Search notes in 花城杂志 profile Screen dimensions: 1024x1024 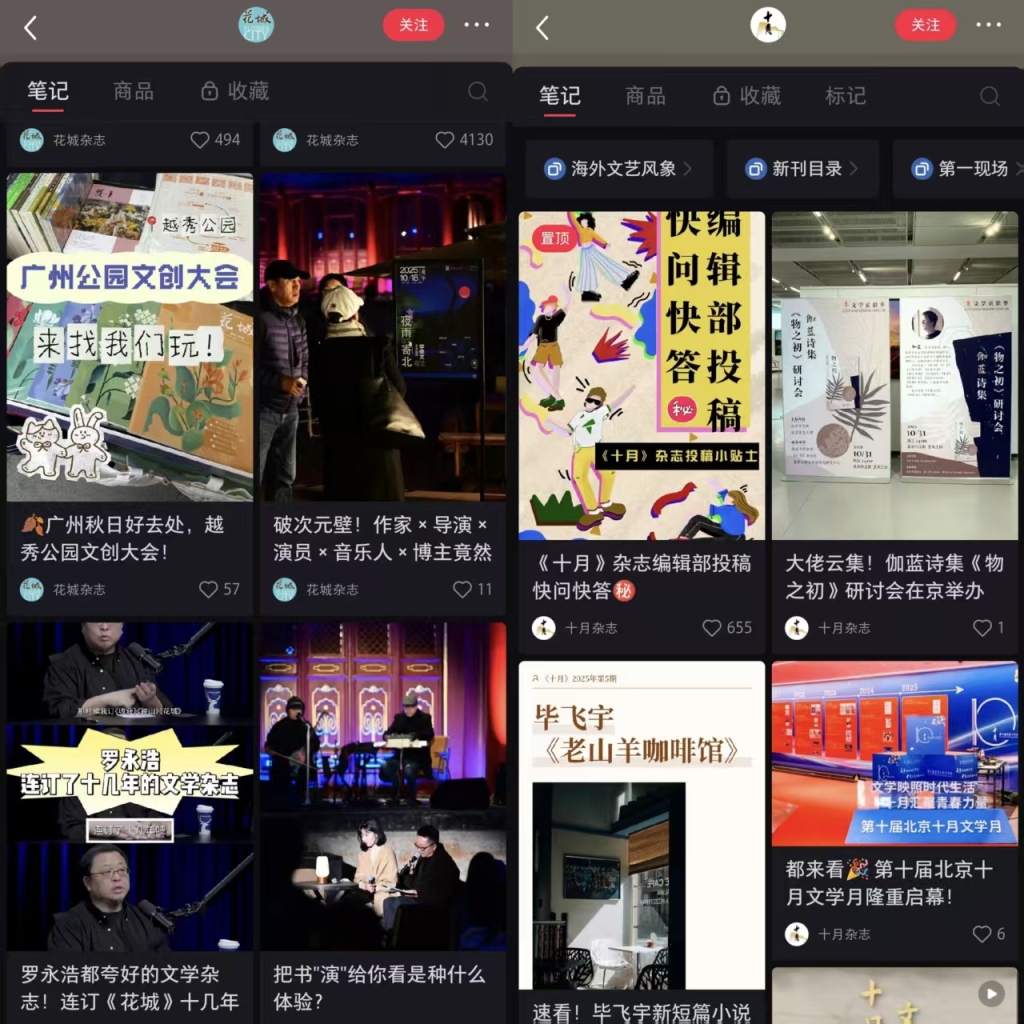[x=478, y=92]
